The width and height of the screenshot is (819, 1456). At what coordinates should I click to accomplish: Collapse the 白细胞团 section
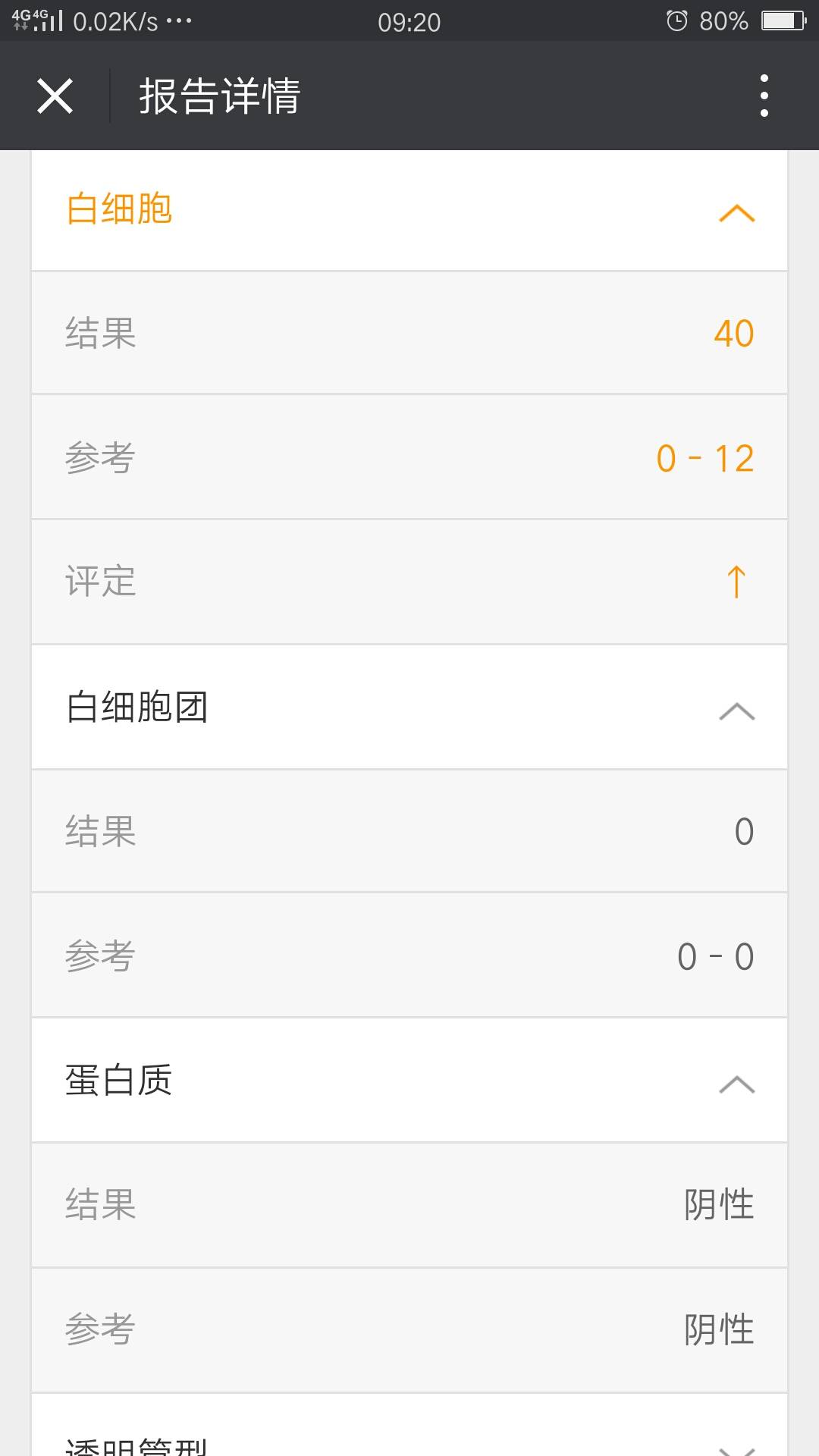pos(736,711)
